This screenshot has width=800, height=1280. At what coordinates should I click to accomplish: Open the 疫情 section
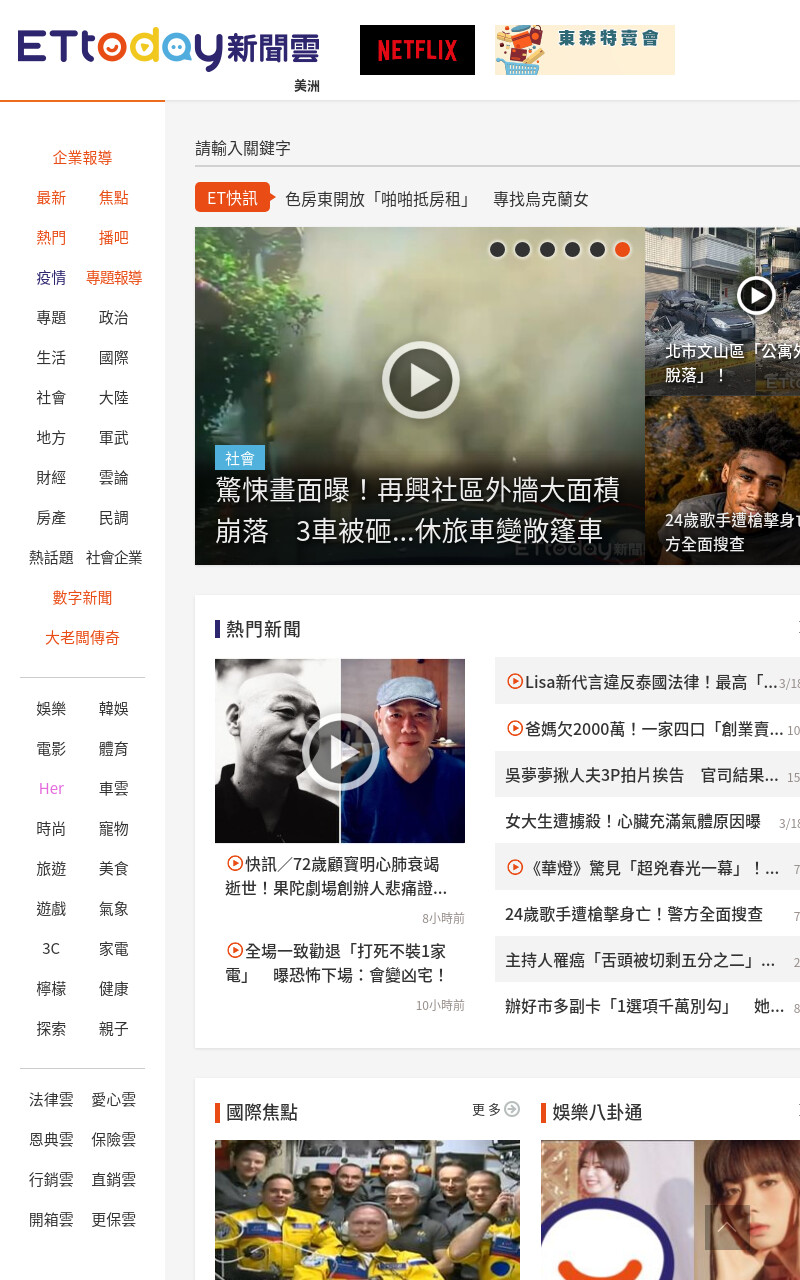tap(51, 278)
